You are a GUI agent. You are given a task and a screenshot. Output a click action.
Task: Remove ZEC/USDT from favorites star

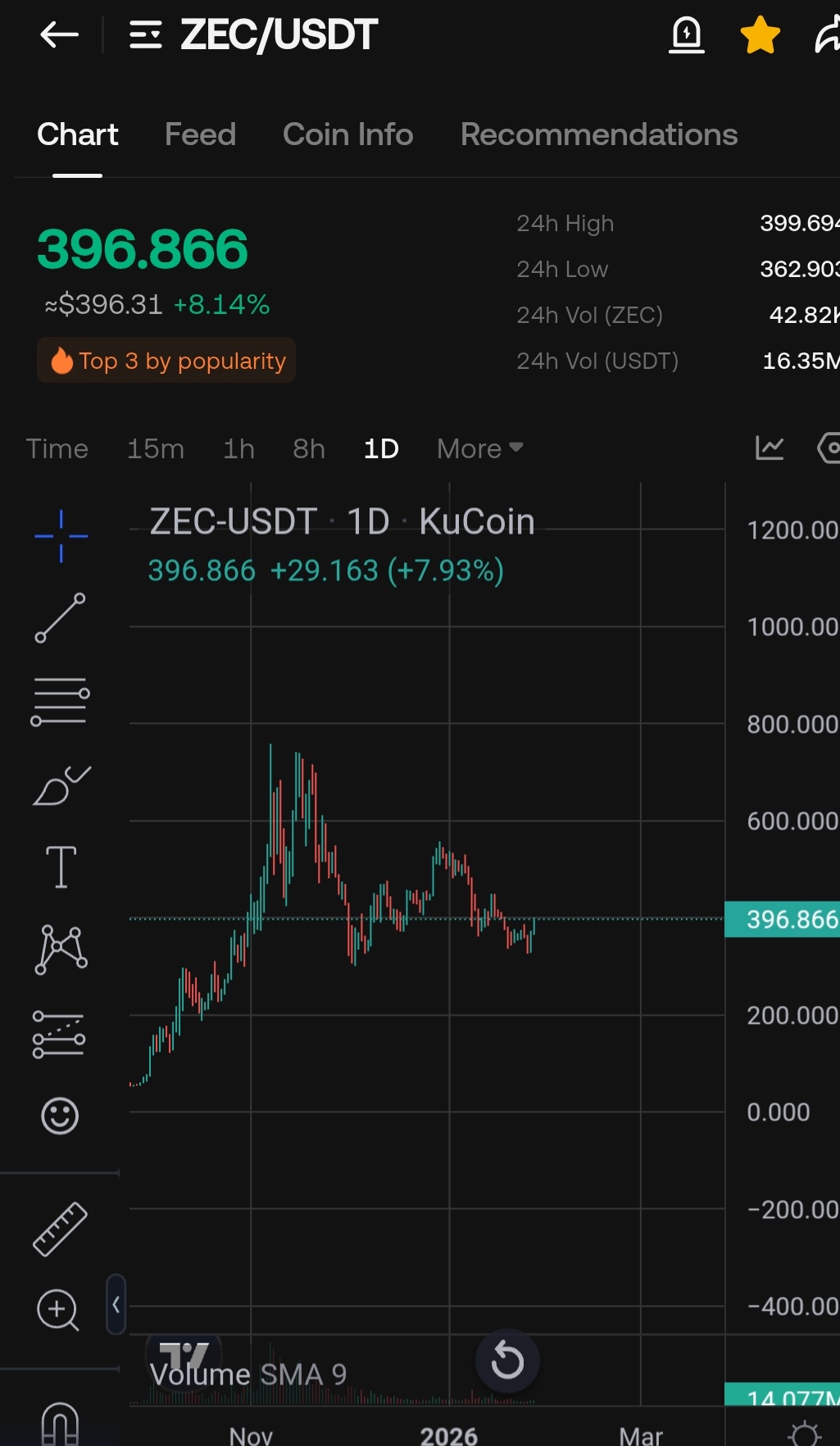click(x=760, y=35)
